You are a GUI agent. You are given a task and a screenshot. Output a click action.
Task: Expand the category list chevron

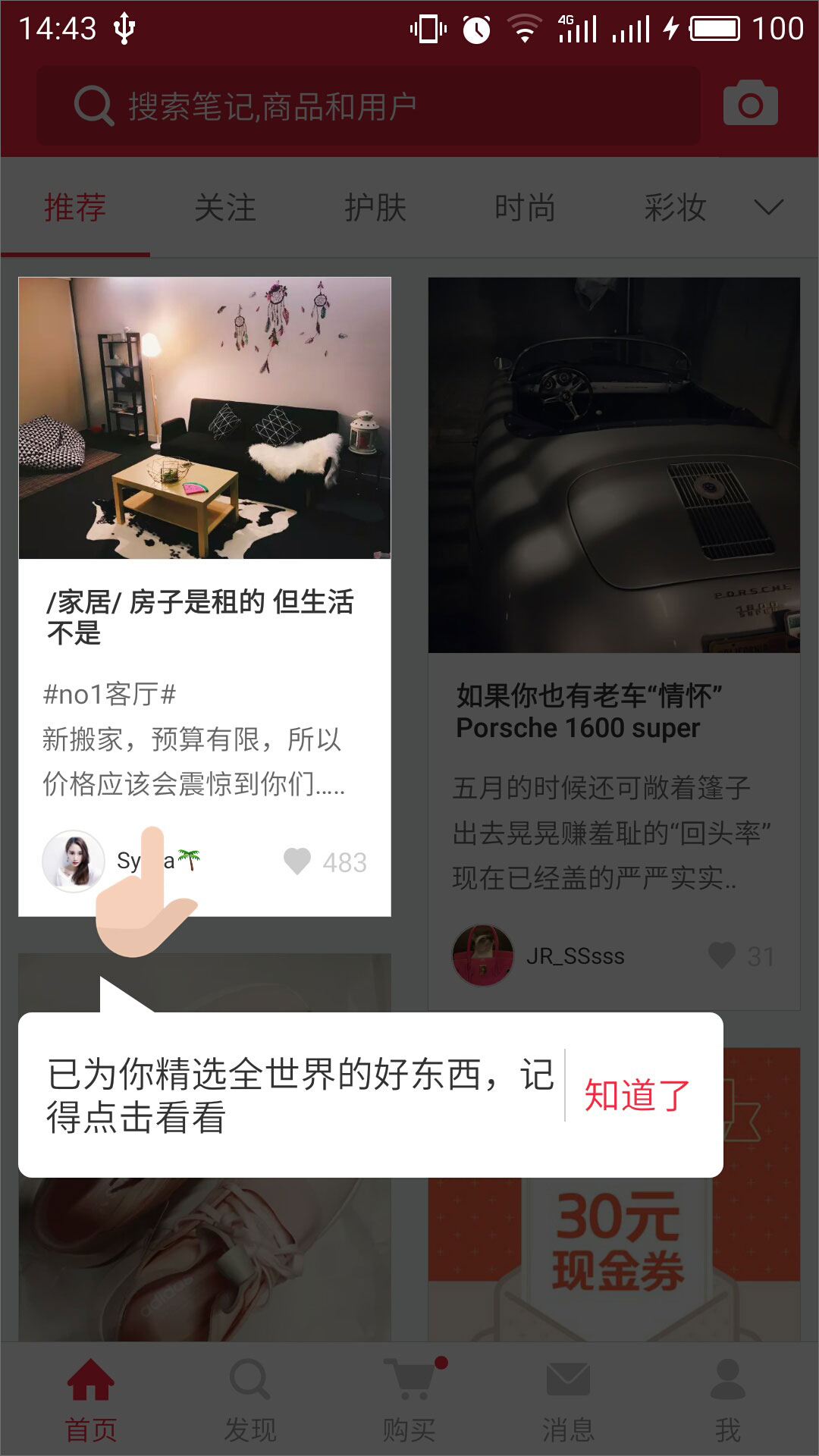(x=768, y=208)
